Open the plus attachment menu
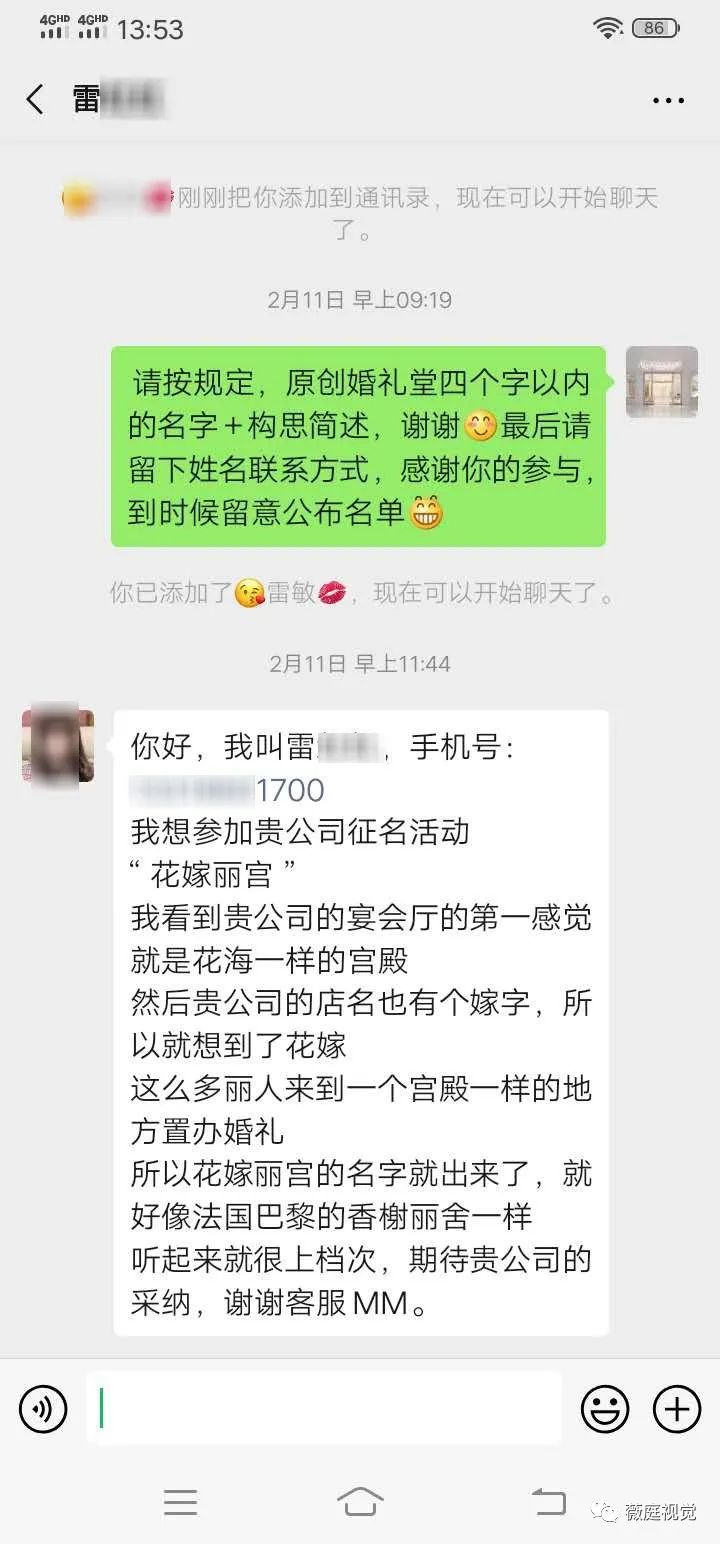720x1544 pixels. click(677, 1409)
